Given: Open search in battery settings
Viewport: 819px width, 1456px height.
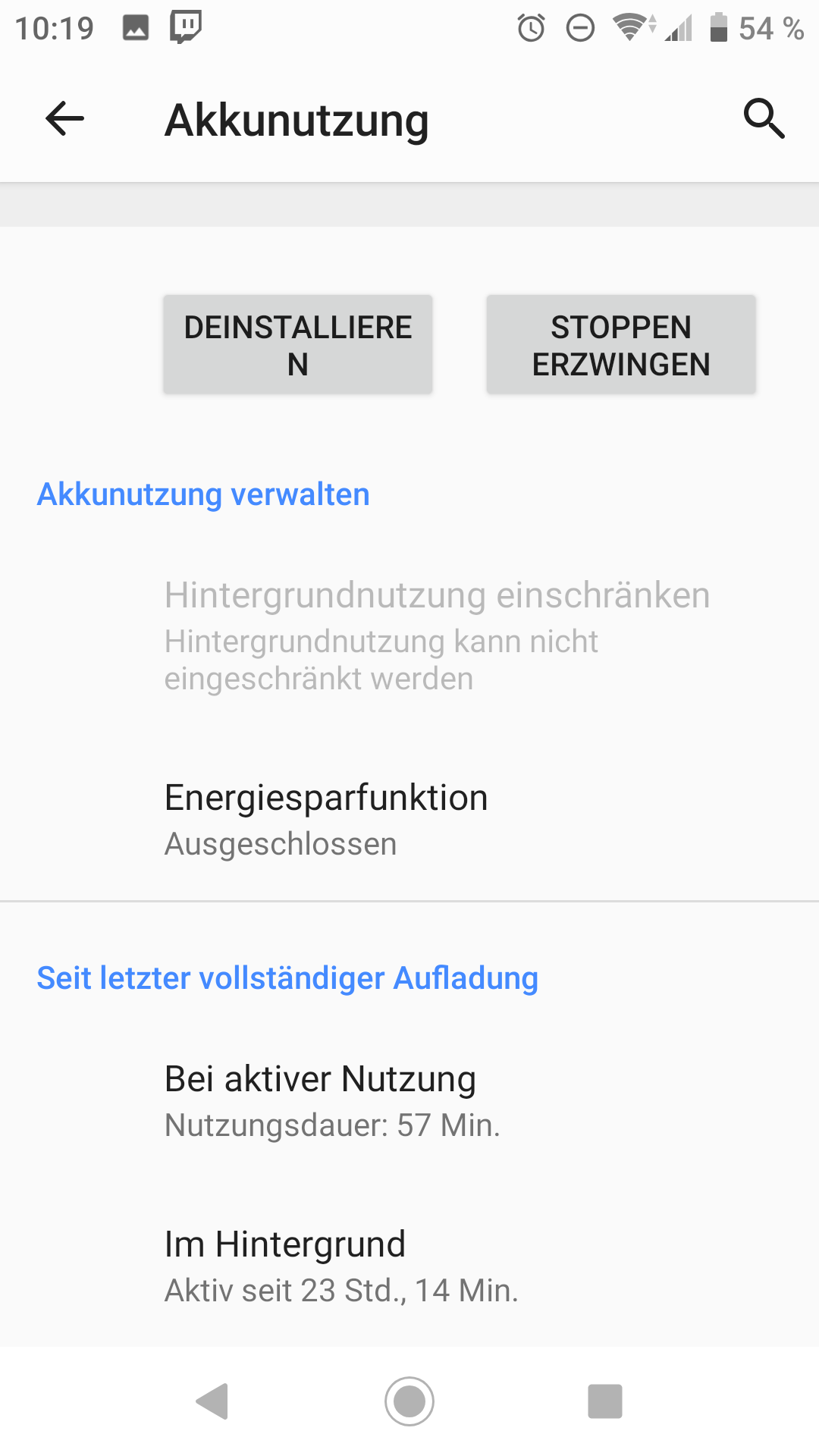Looking at the screenshot, I should 763,119.
